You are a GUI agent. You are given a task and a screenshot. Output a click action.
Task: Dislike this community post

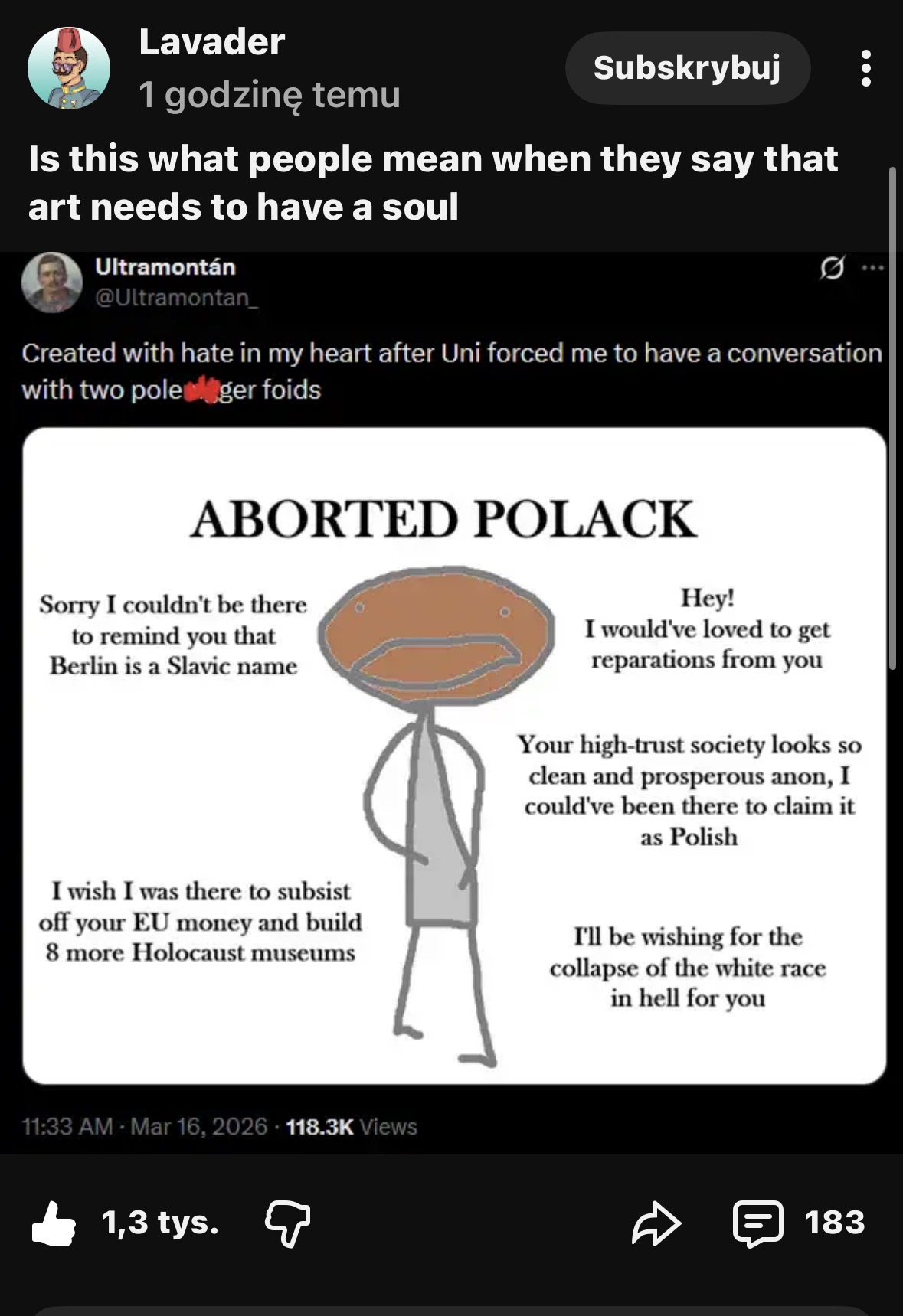tap(287, 1223)
